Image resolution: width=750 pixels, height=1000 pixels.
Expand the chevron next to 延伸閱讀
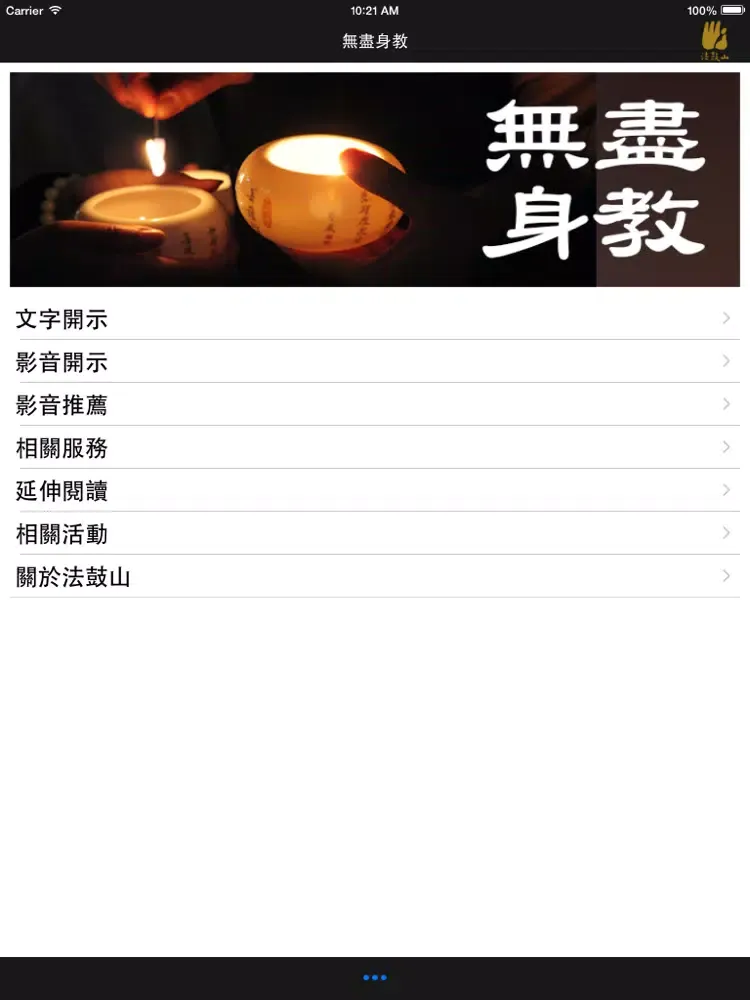tap(726, 491)
